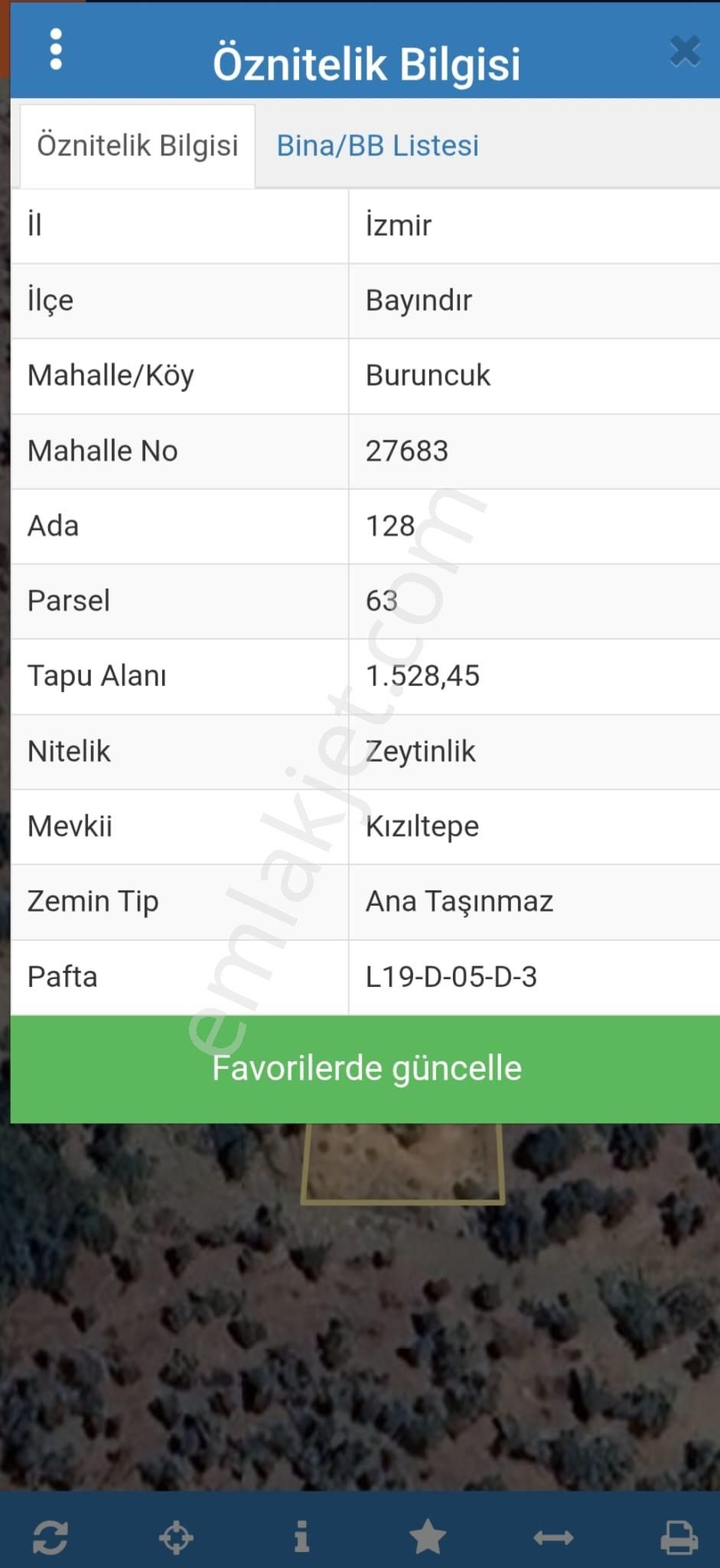
Task: Toggle the star to favorite this parcel
Action: pyautogui.click(x=428, y=1537)
